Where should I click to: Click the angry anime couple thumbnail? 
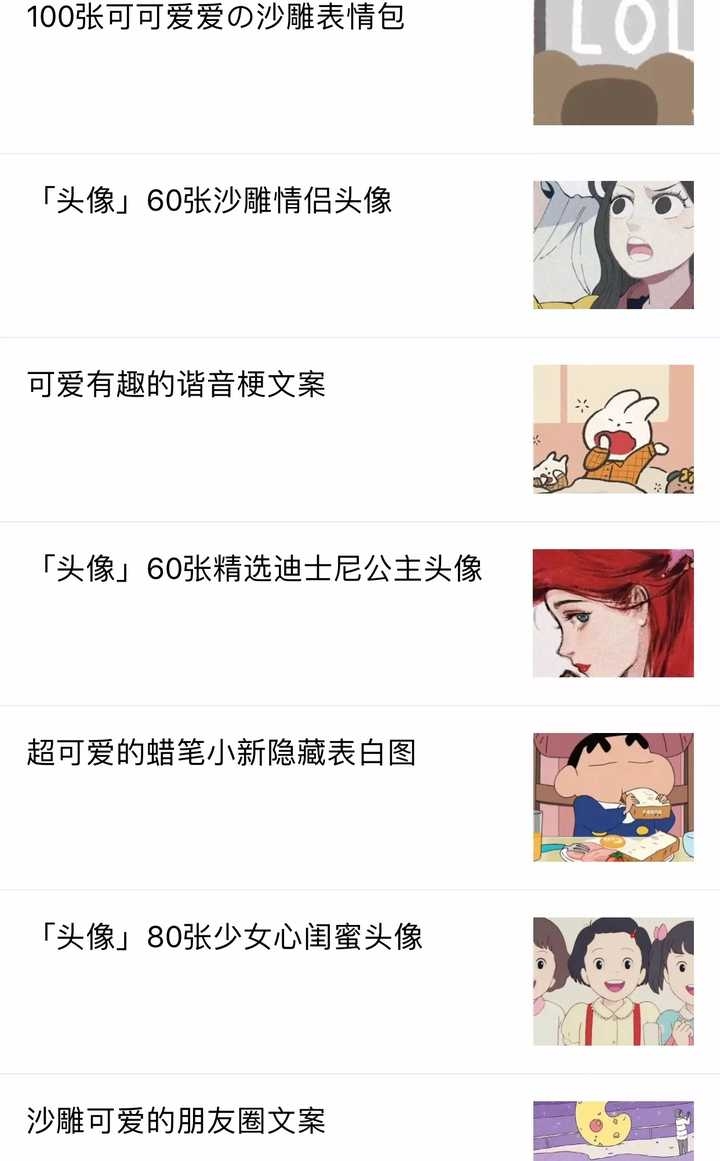tap(613, 245)
